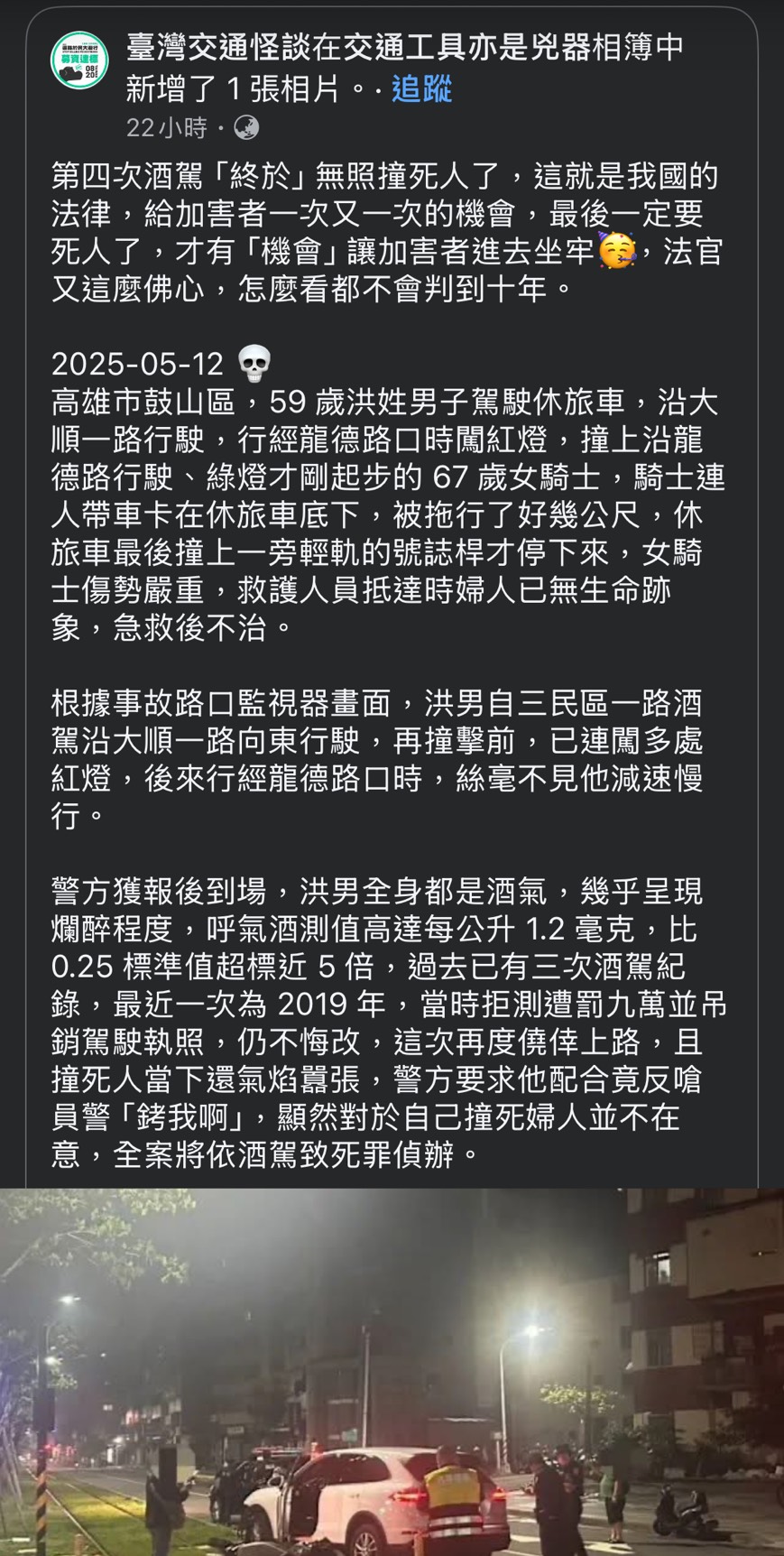Open the attached accident photo

pos(392,1371)
